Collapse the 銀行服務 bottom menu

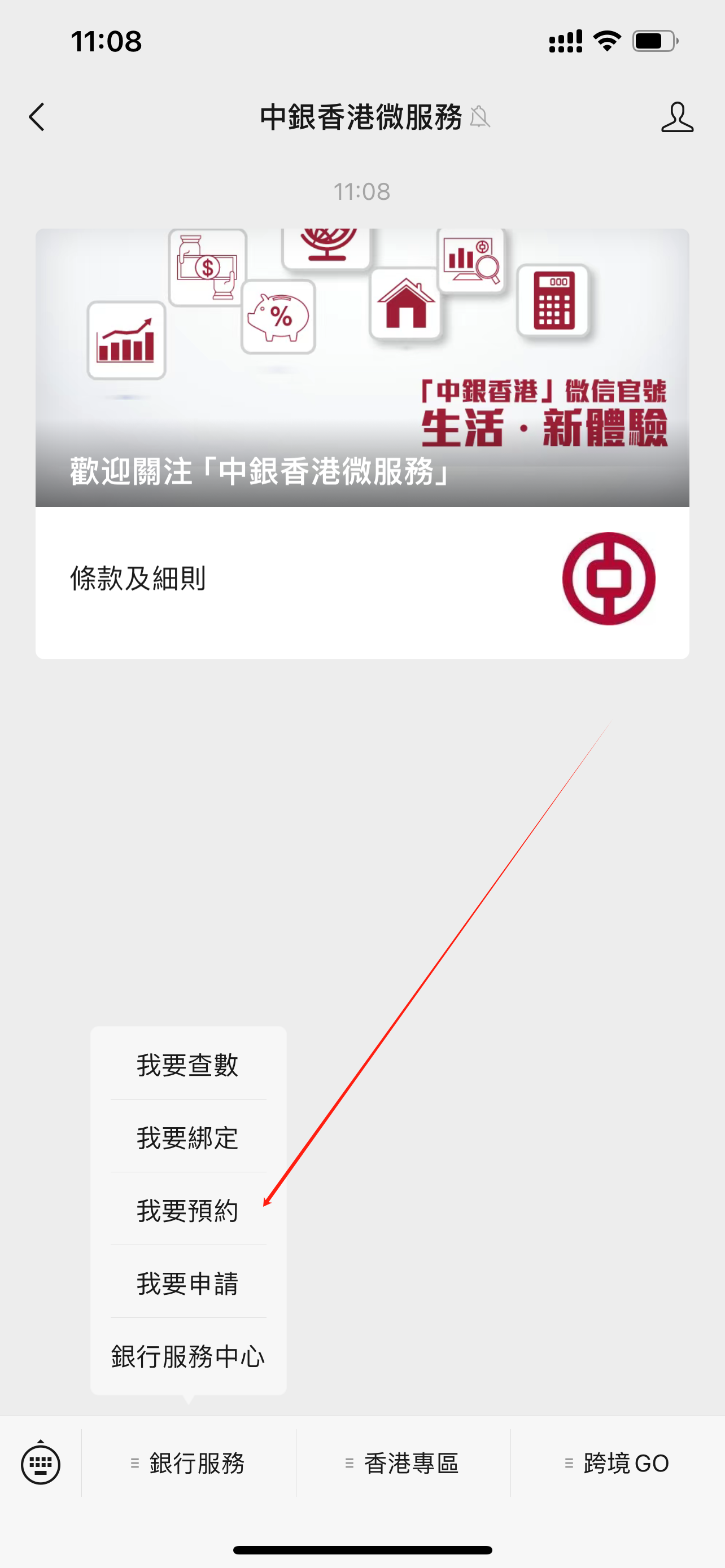click(x=189, y=1462)
